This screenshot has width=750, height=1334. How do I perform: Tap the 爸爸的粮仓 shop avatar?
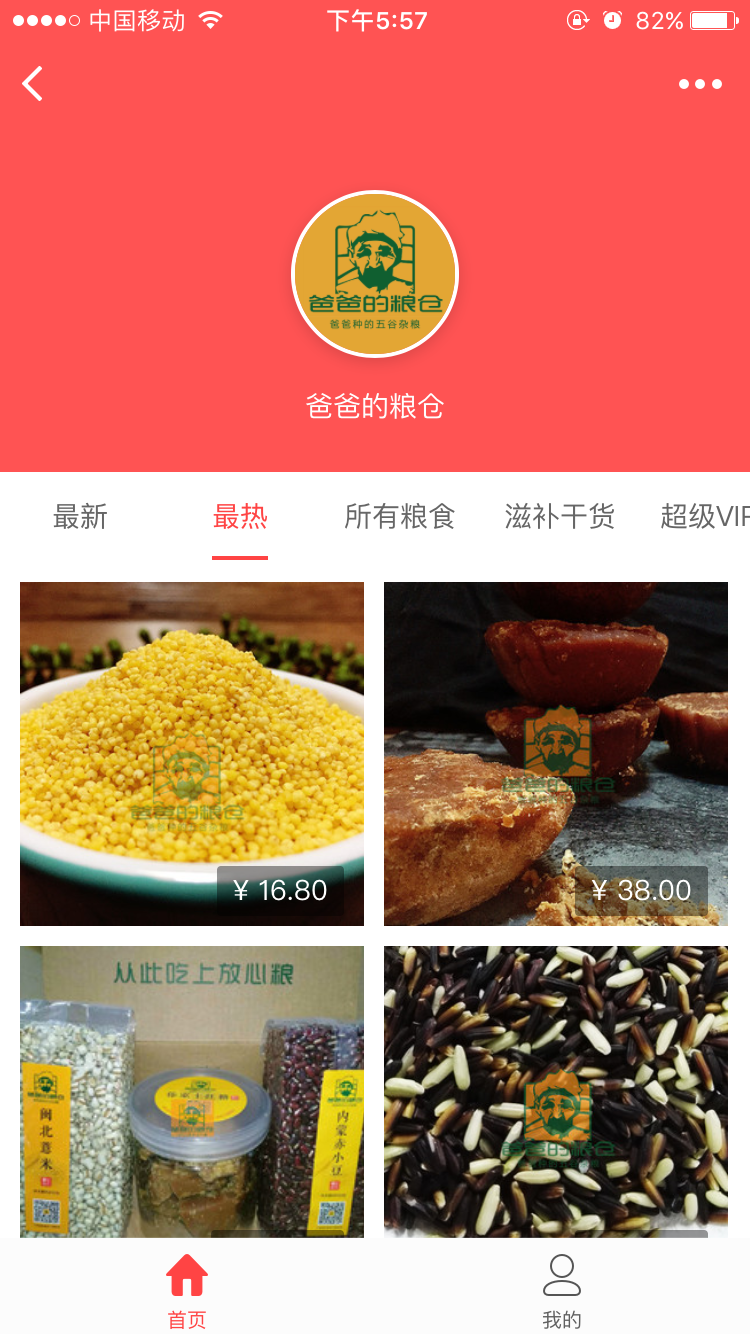375,274
